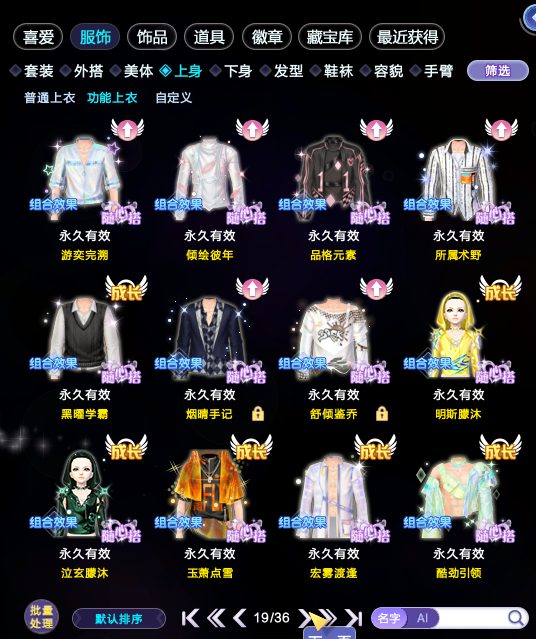Open the 默认排序 sort dropdown
This screenshot has width=536, height=639.
119,619
